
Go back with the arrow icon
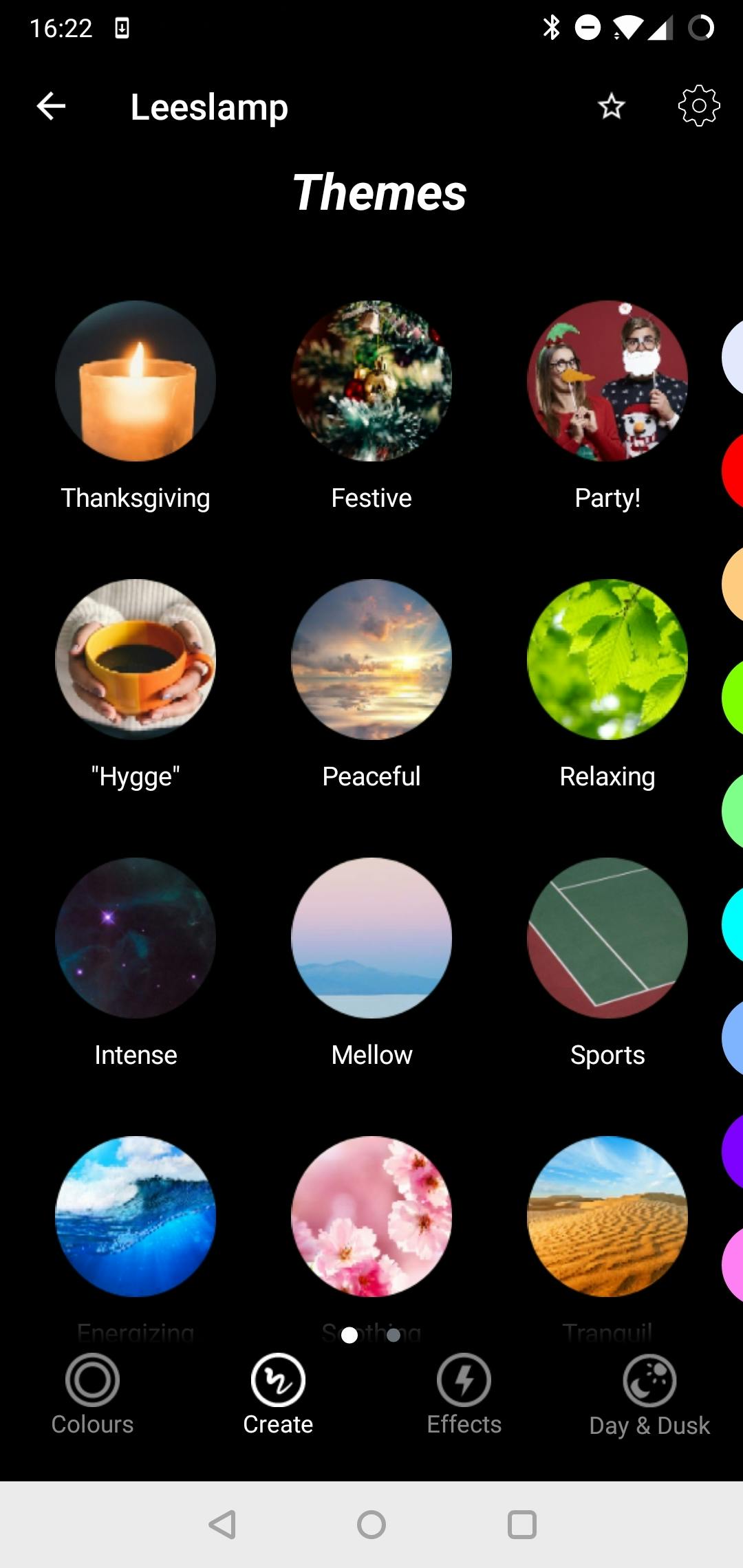pos(51,106)
